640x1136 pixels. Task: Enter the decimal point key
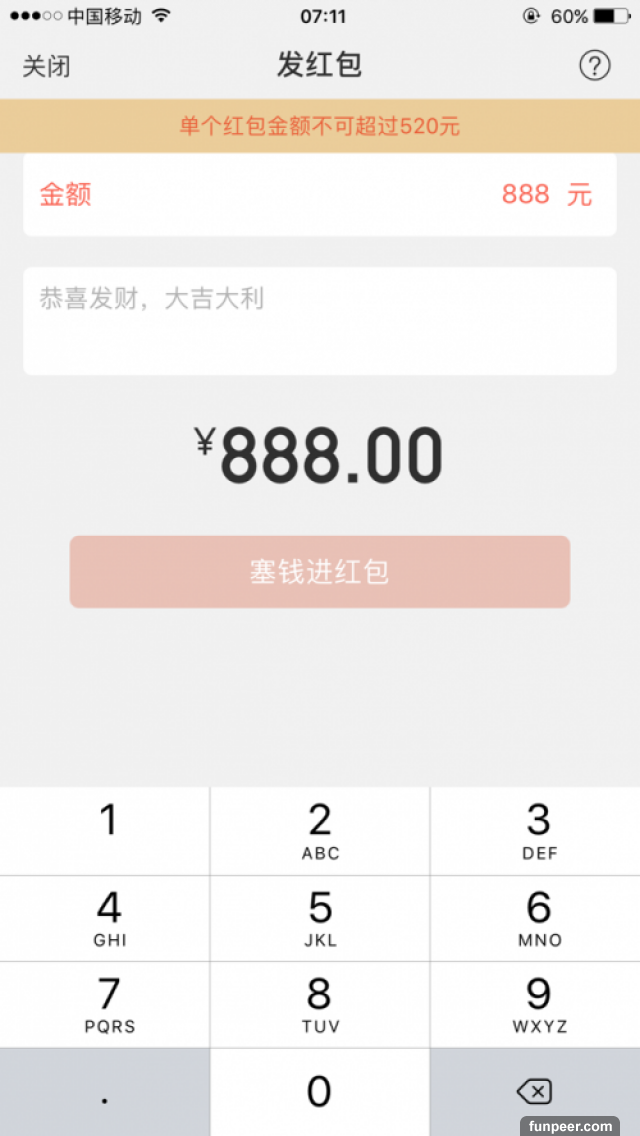(105, 1092)
